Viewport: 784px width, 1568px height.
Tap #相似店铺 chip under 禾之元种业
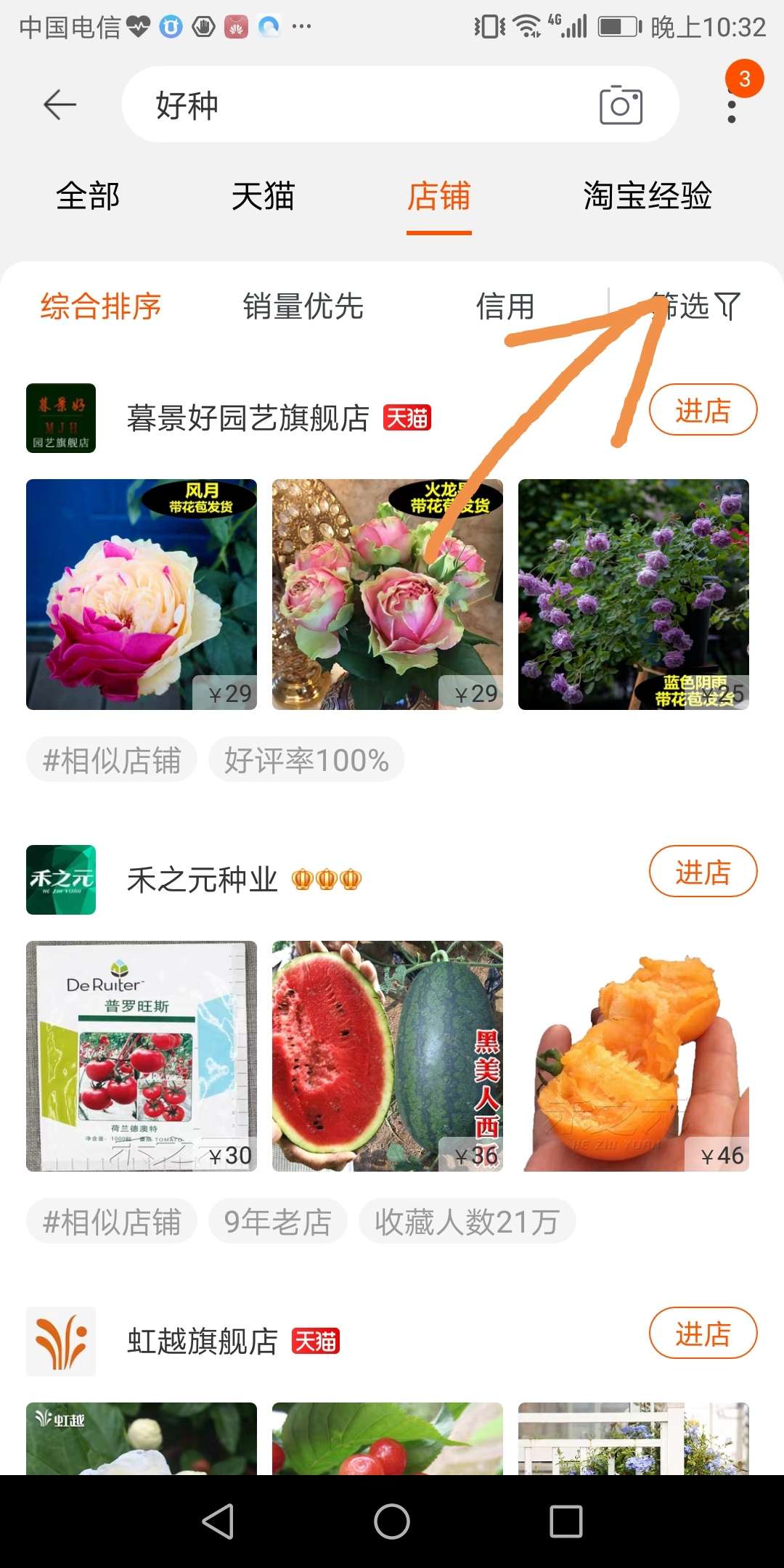(x=112, y=1222)
